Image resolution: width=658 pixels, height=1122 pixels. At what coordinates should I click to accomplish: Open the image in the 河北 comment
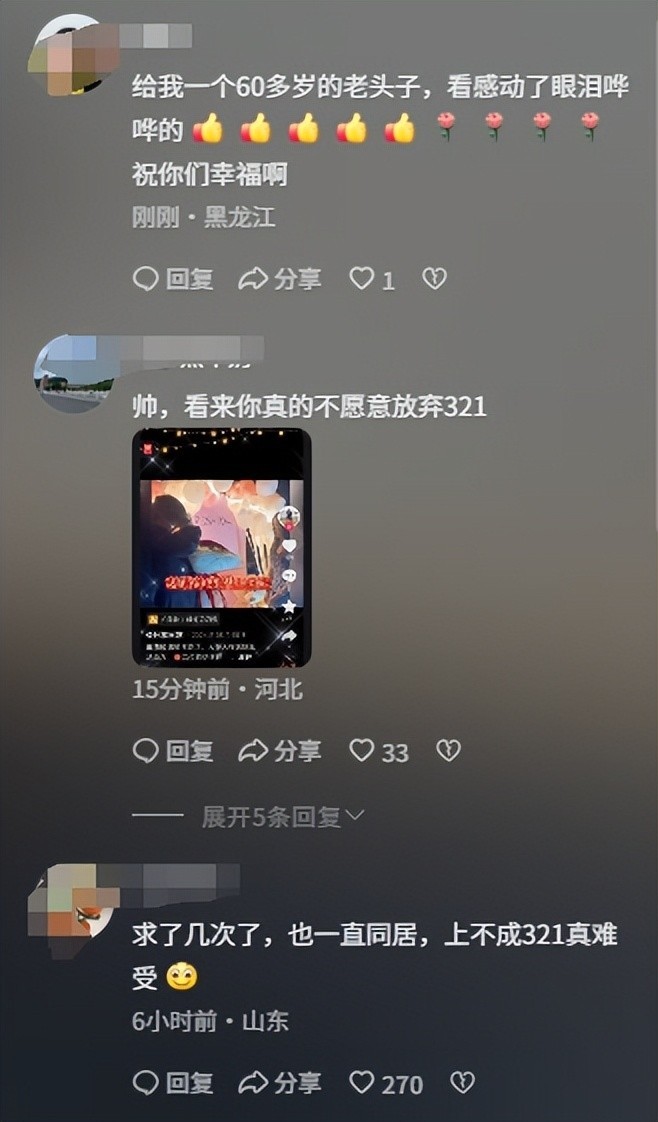[221, 547]
